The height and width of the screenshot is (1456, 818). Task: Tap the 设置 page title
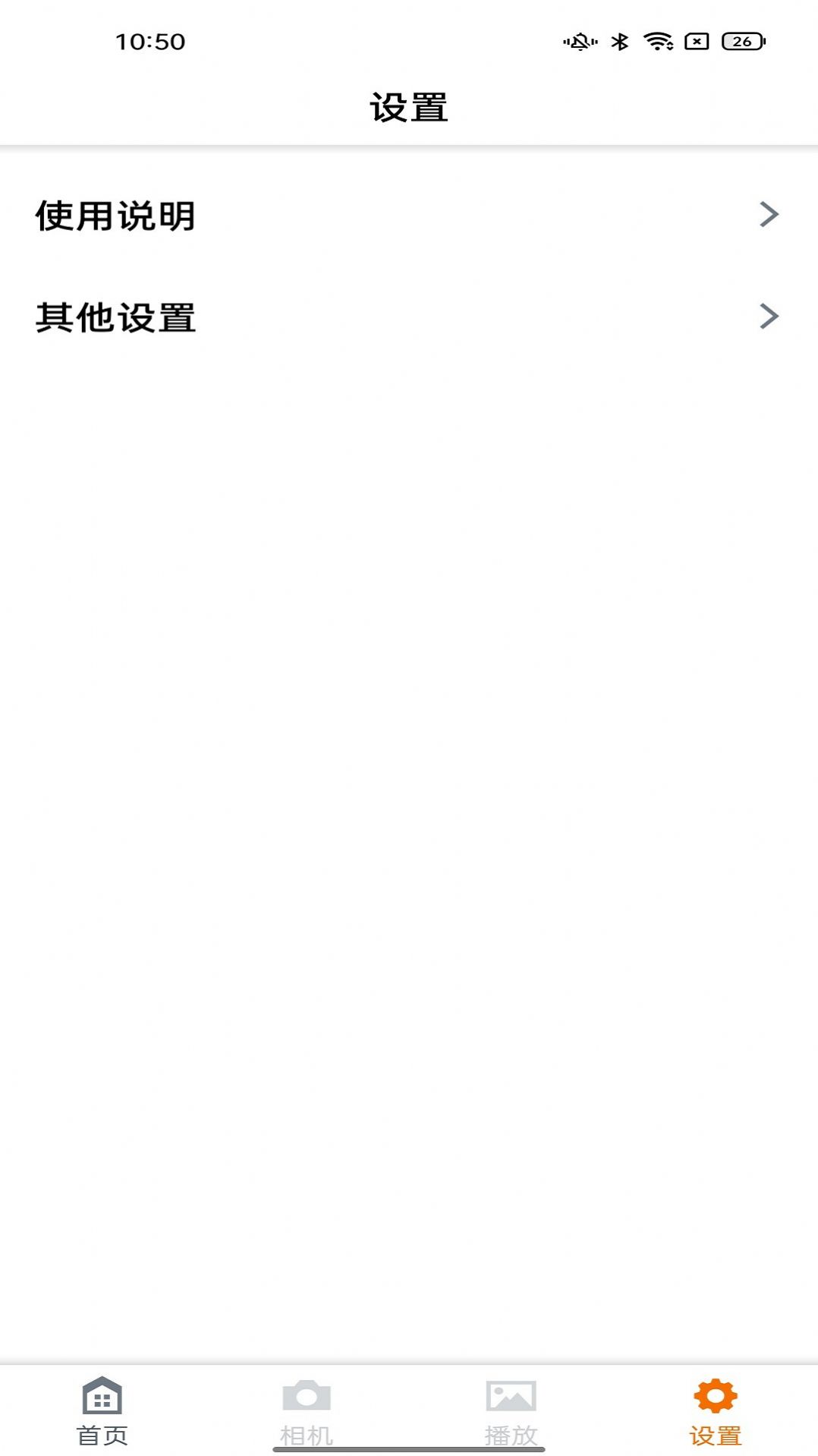(x=409, y=107)
